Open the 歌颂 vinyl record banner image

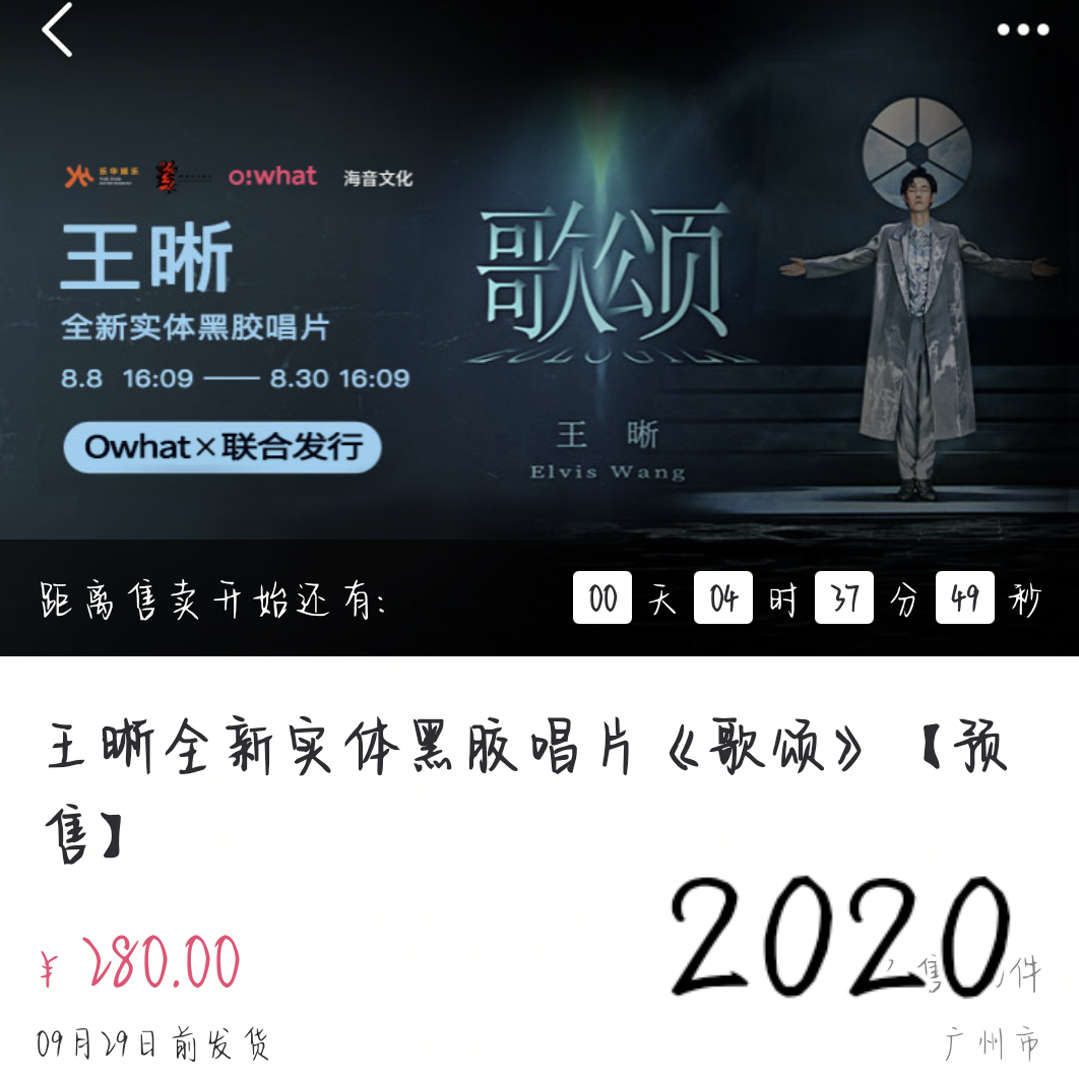540,300
